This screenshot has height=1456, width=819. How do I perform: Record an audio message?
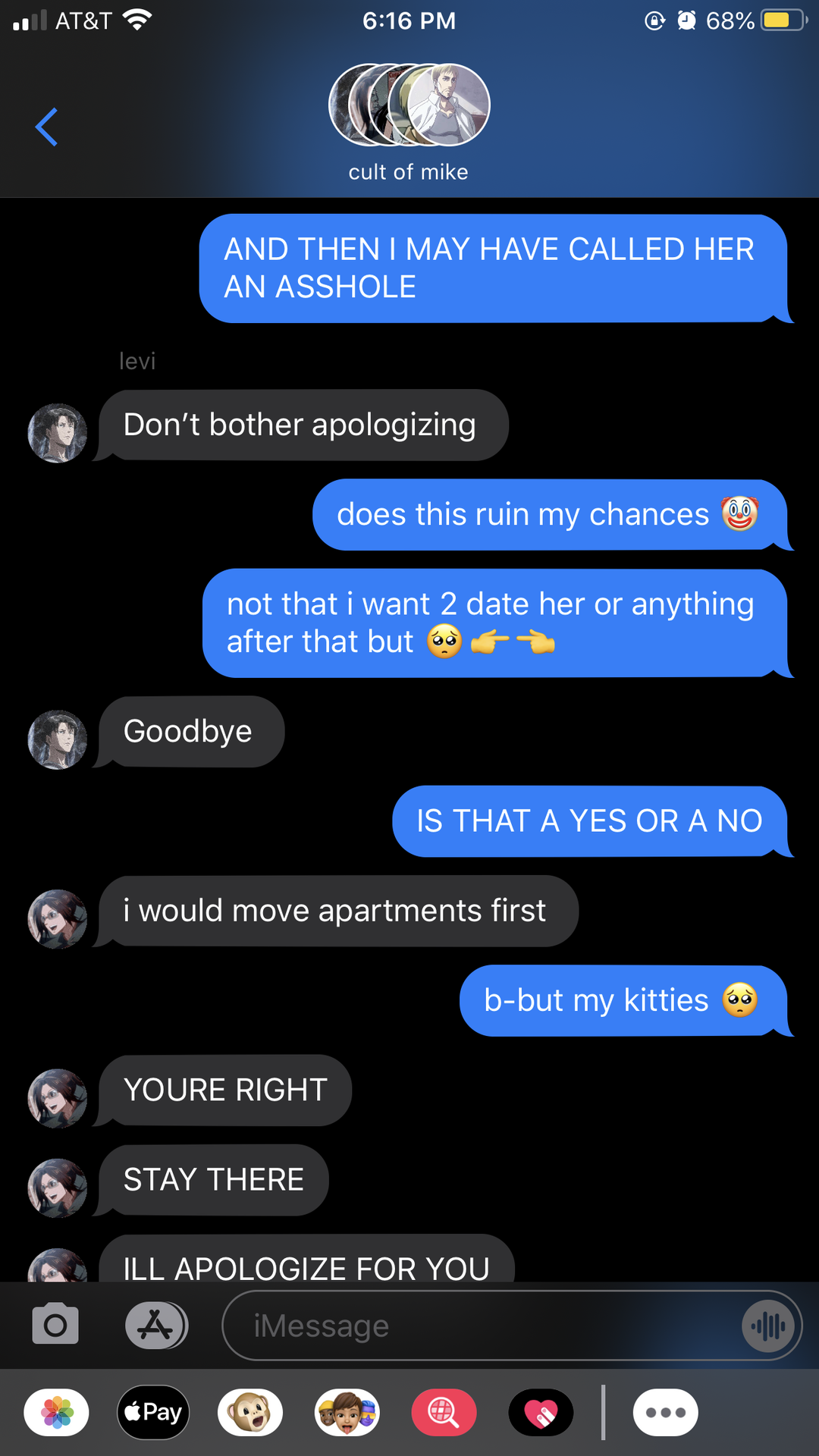coord(768,1326)
